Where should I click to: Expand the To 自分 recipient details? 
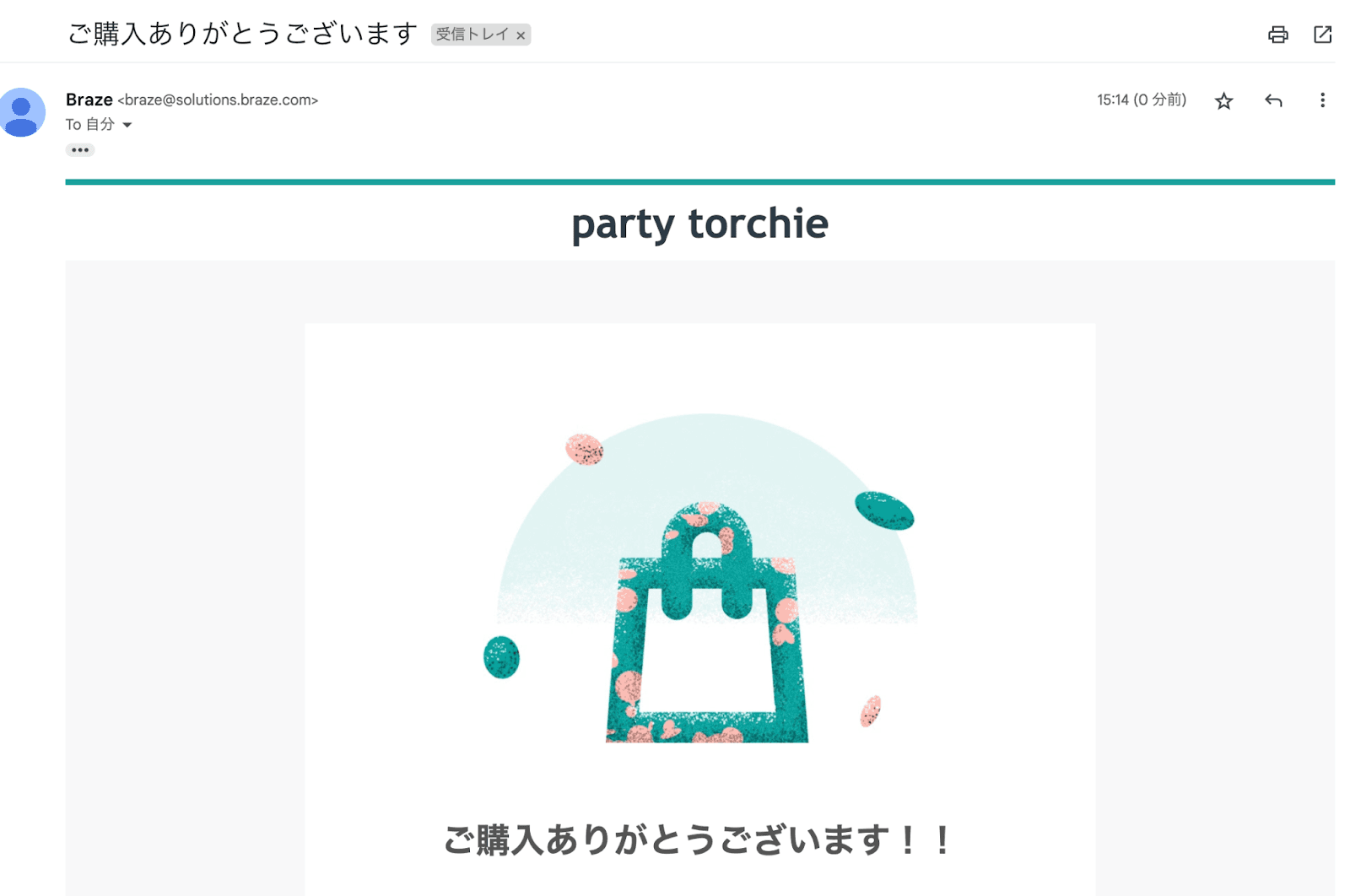click(127, 125)
